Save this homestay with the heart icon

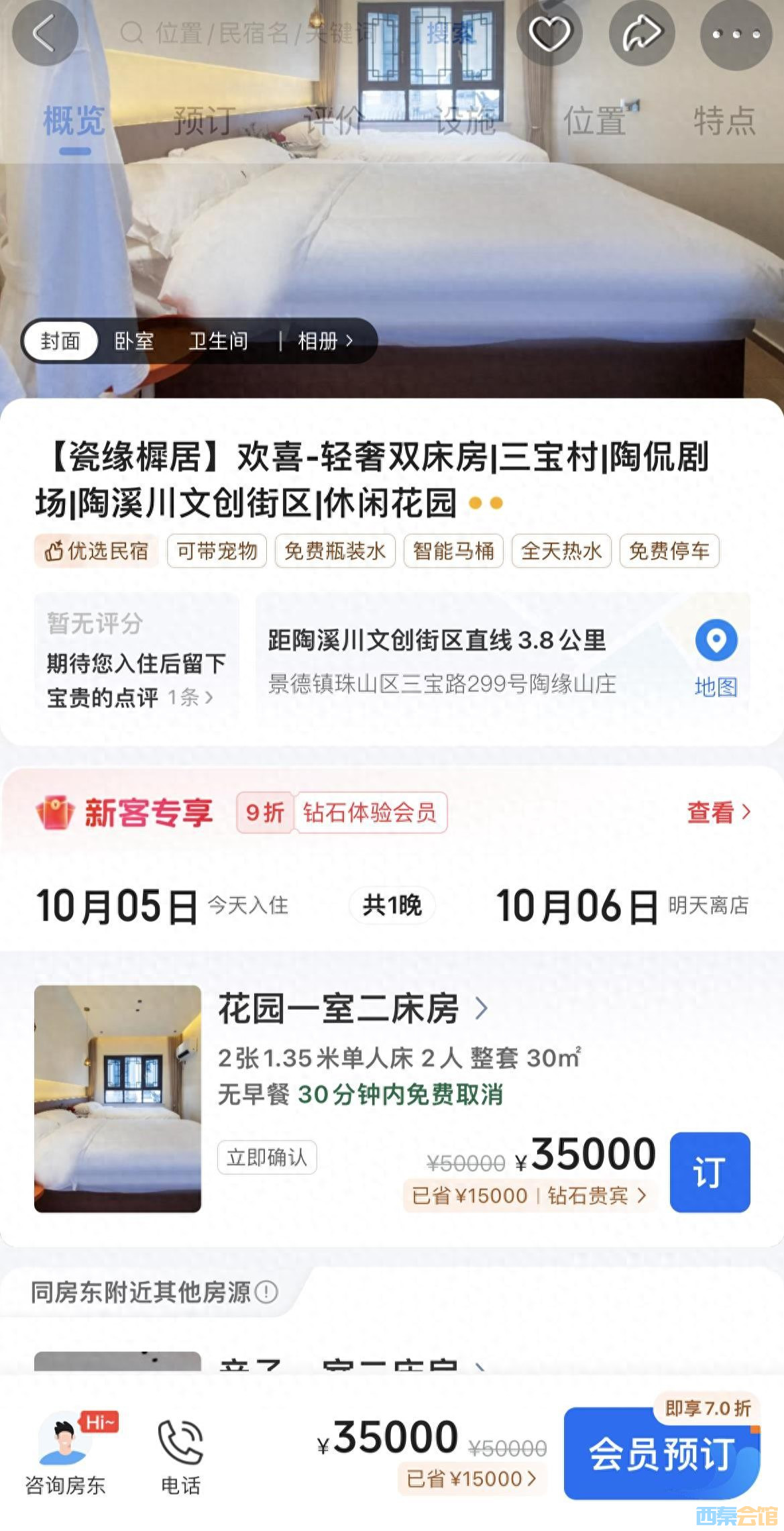pyautogui.click(x=549, y=33)
